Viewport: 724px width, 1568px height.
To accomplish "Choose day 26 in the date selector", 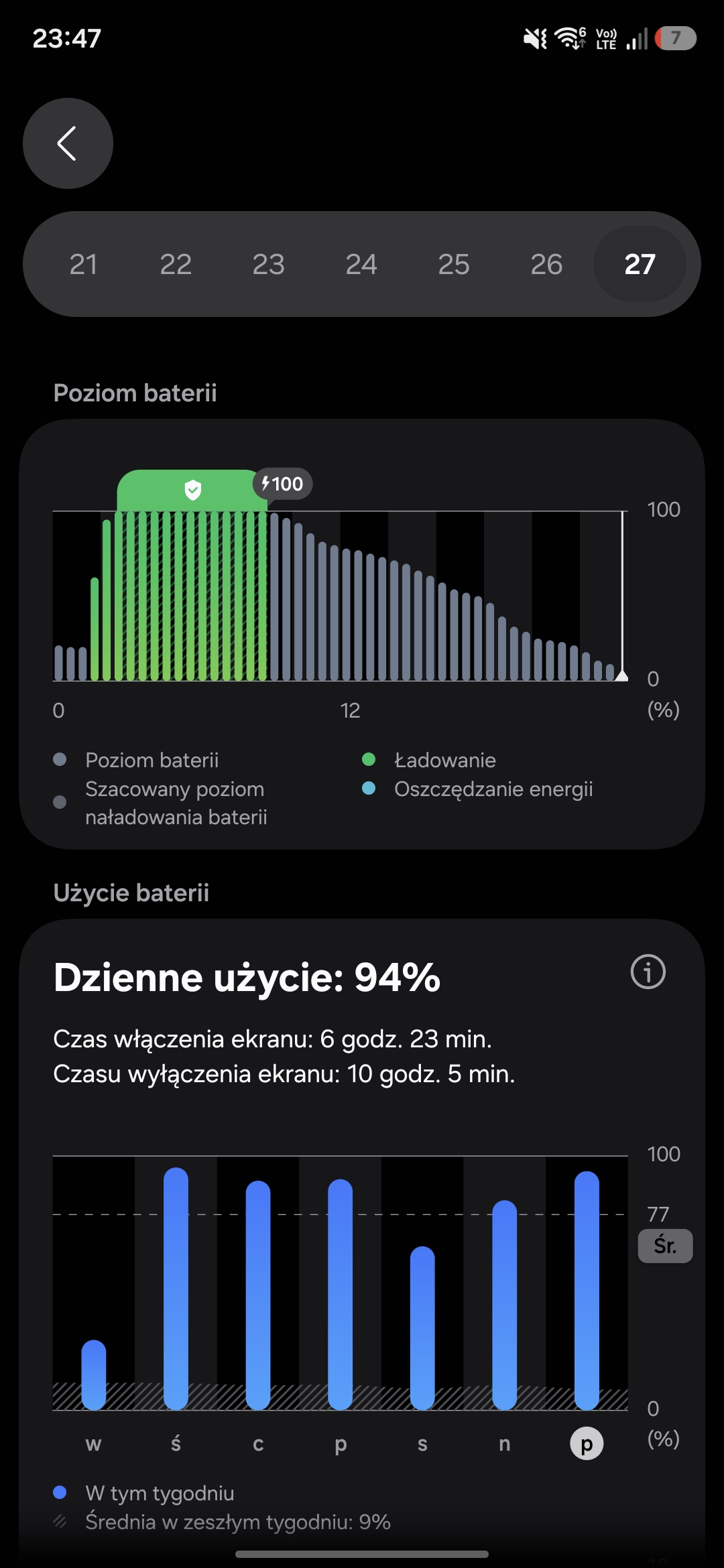I will (x=546, y=264).
